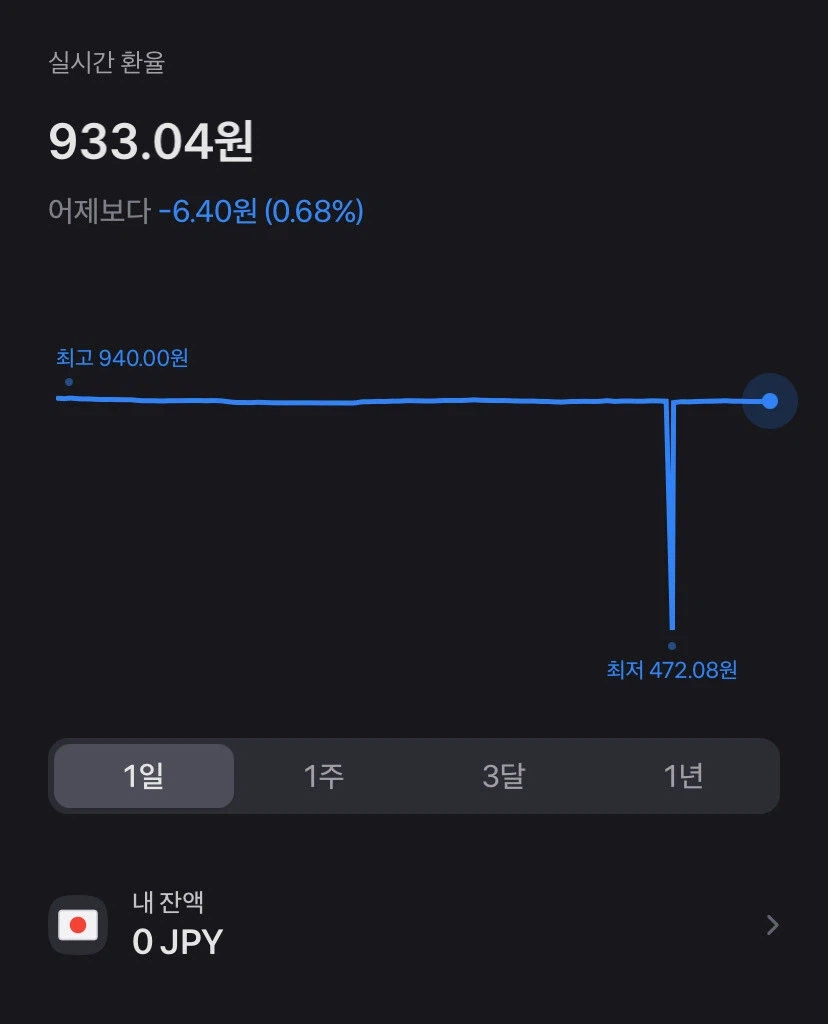
Task: Tap the 최고 940.00원 label
Action: [120, 357]
